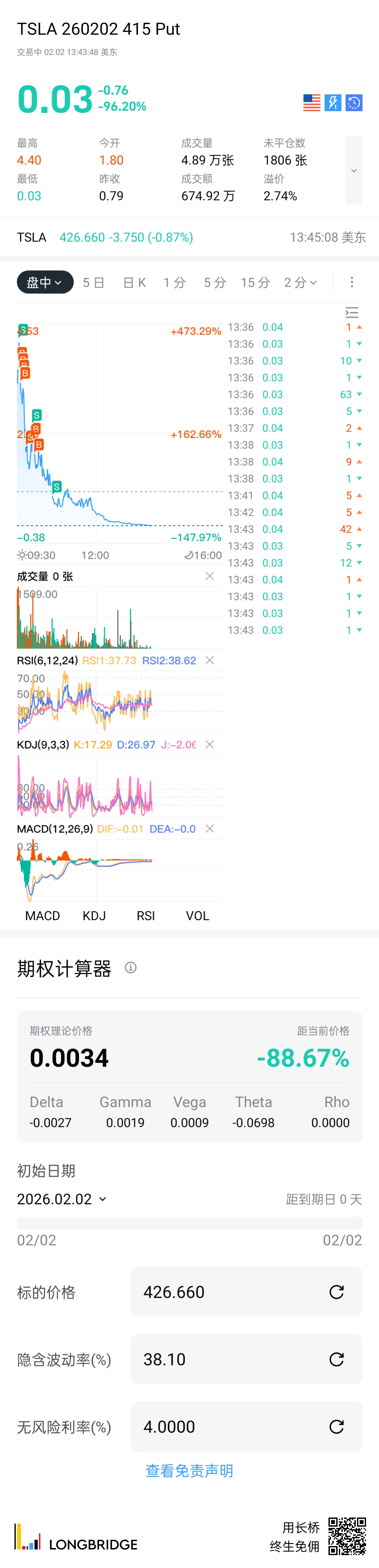379x1568 pixels.
Task: View the 查看免责声明 disclaimer link
Action: coord(189,1471)
